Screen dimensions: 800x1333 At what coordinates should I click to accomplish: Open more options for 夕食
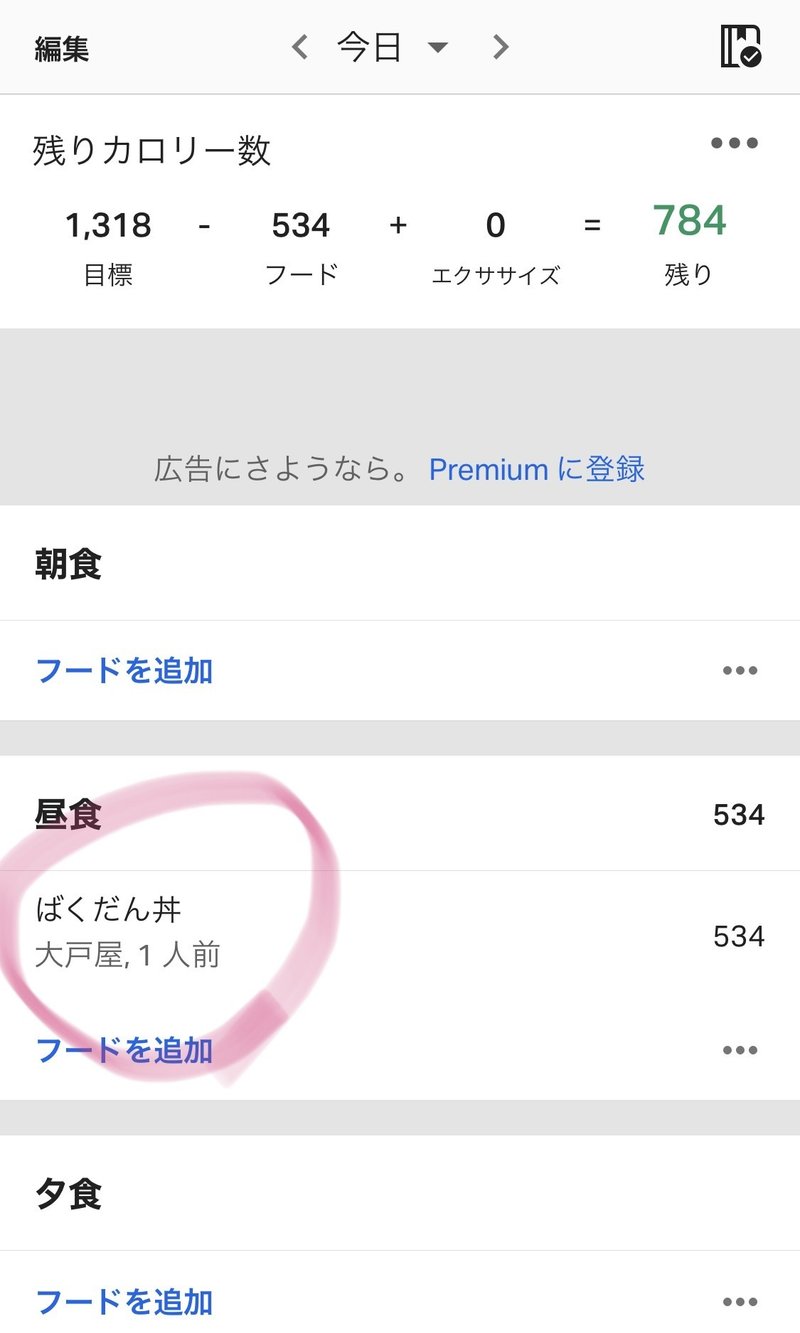coord(740,1302)
